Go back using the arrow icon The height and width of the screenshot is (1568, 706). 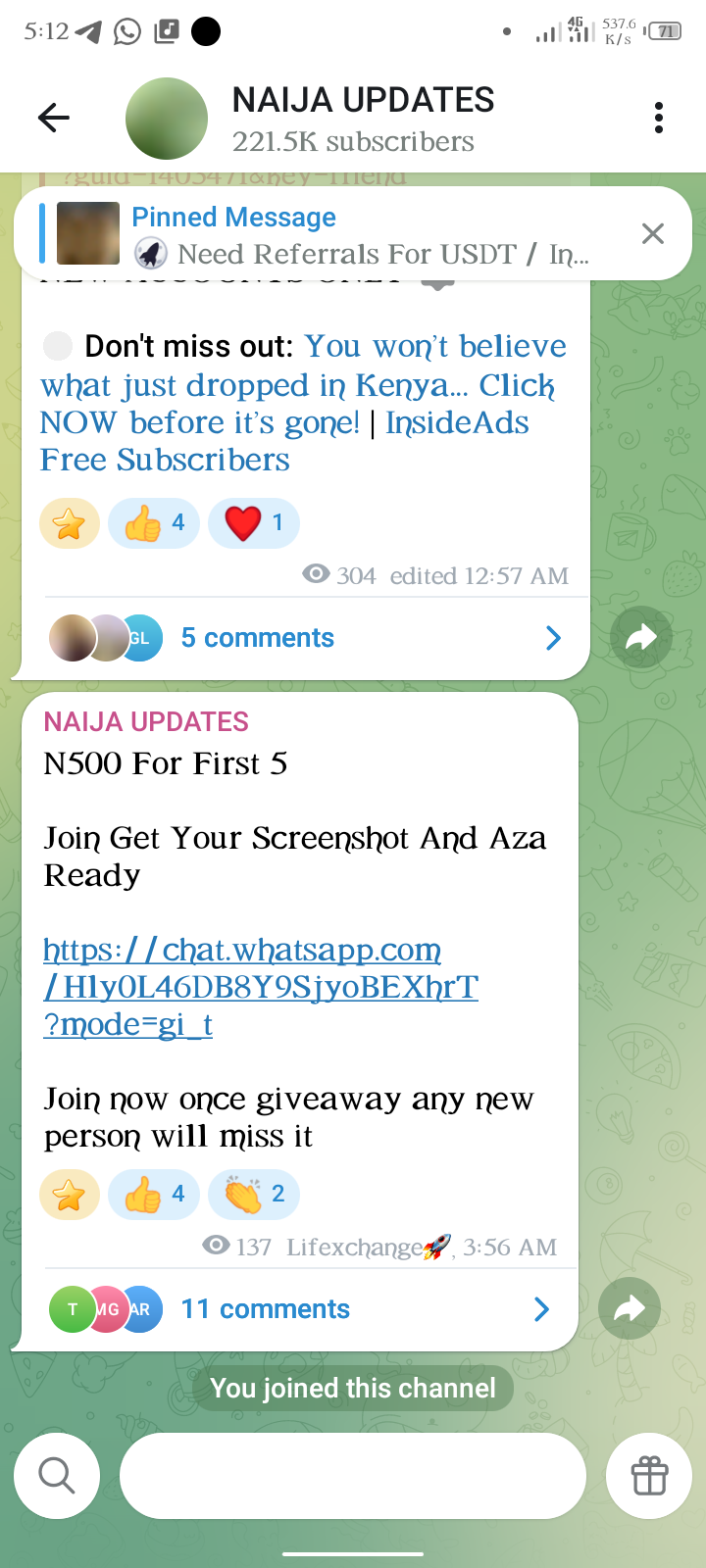coord(54,119)
